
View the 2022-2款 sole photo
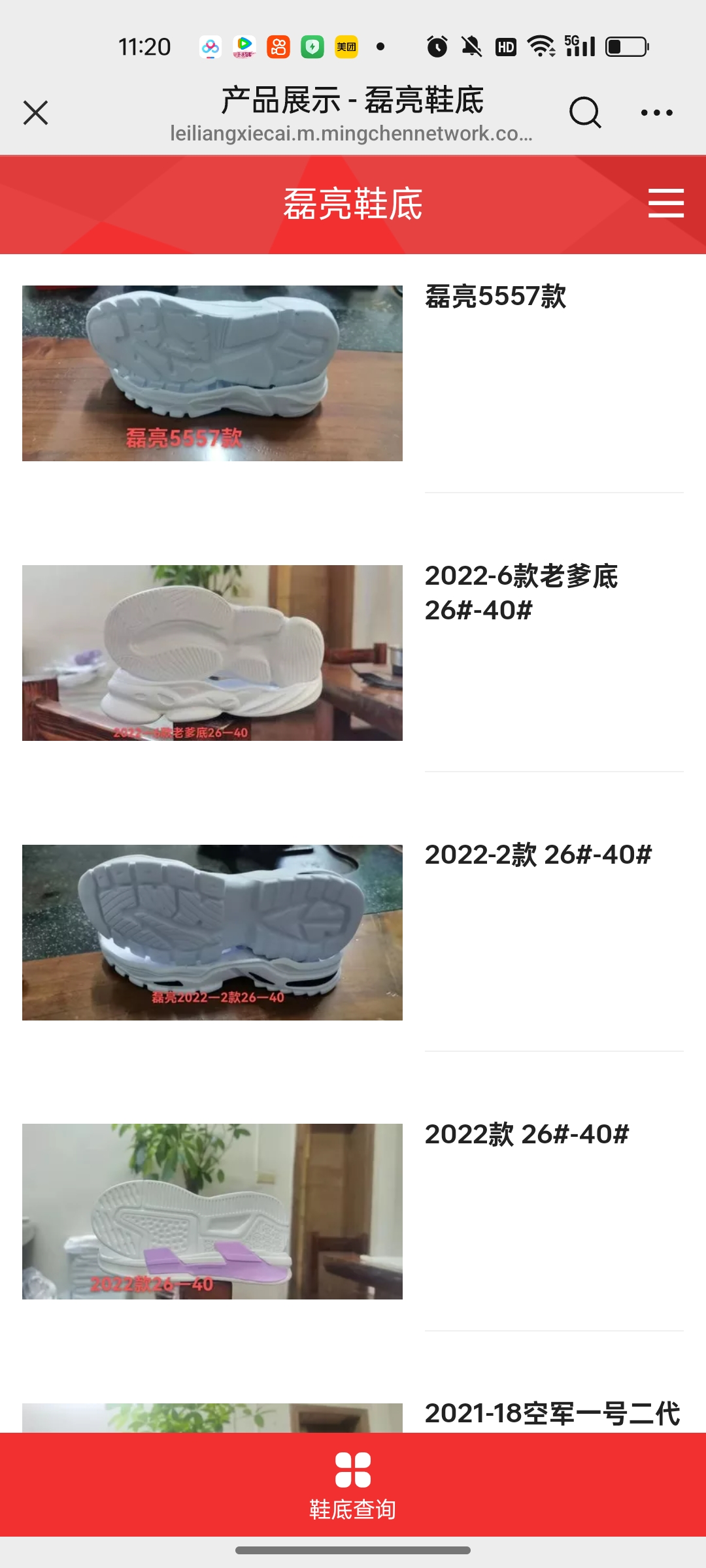tap(212, 932)
